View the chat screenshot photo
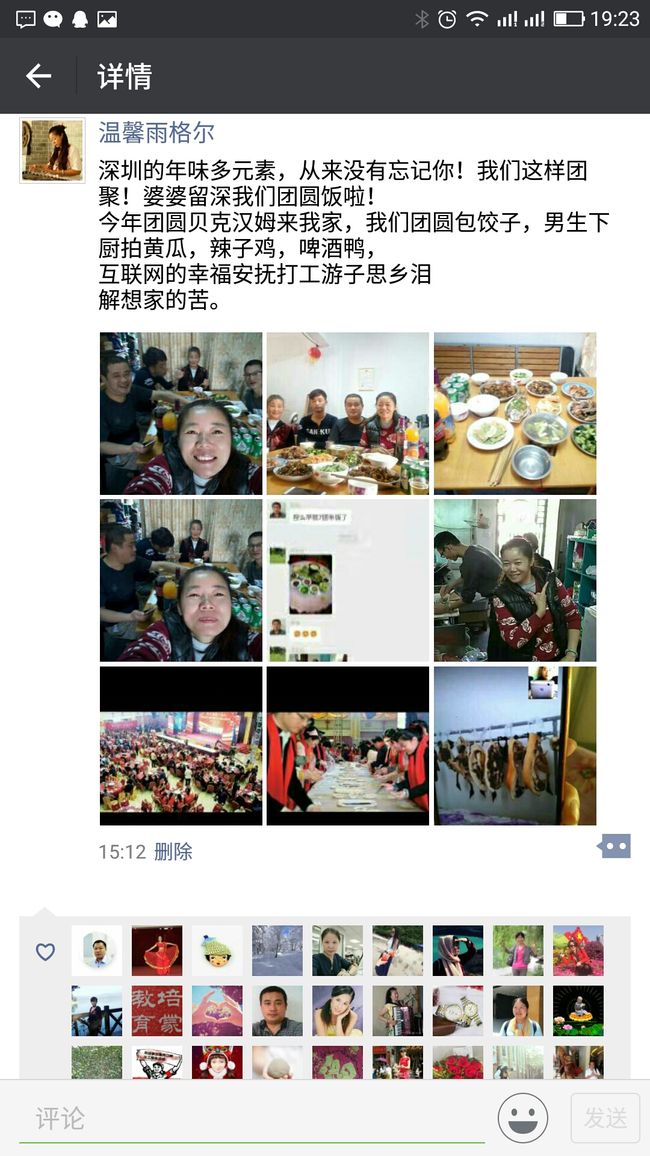The height and width of the screenshot is (1156, 650). pyautogui.click(x=348, y=580)
